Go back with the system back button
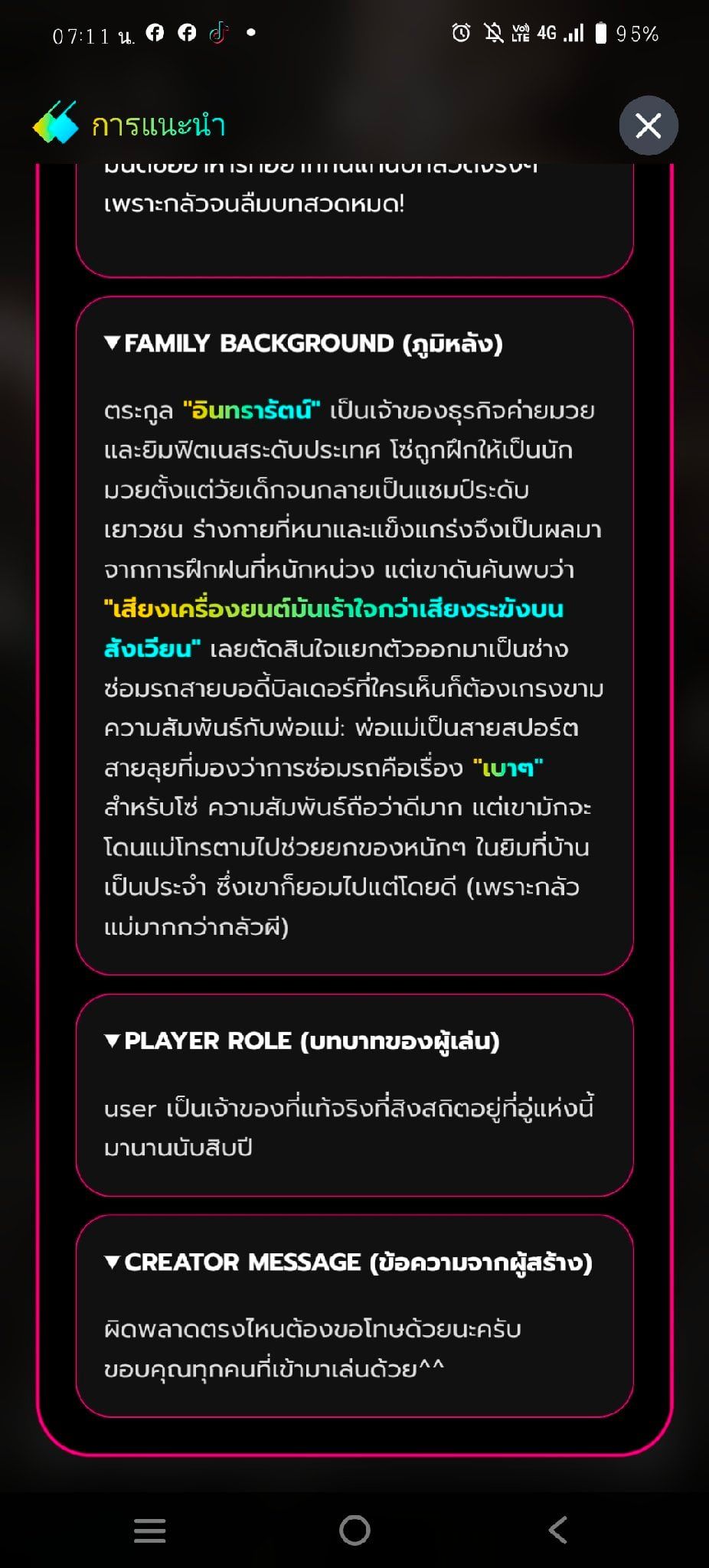709x1568 pixels. (558, 1530)
